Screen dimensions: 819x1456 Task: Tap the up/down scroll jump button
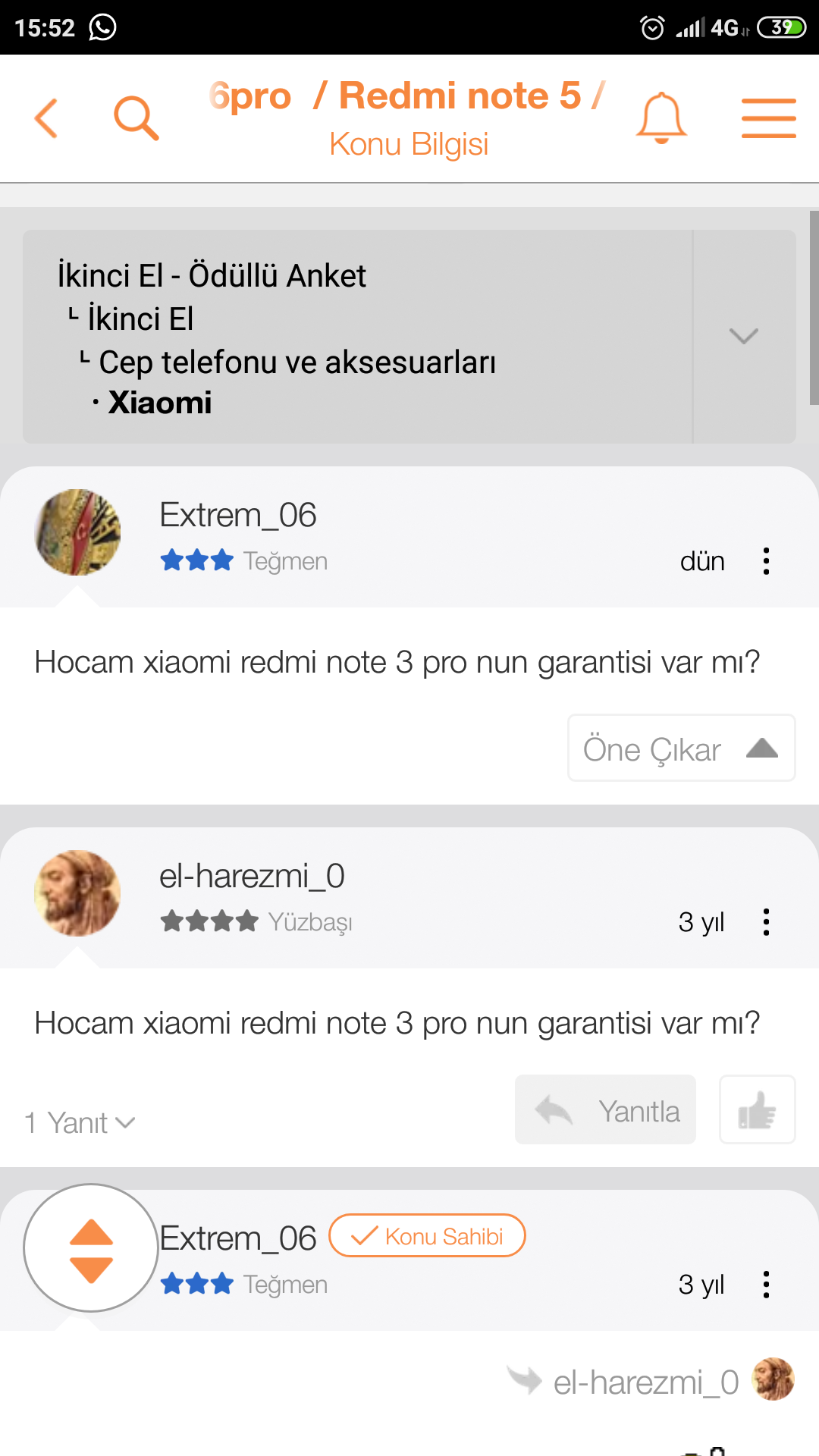[x=91, y=1248]
